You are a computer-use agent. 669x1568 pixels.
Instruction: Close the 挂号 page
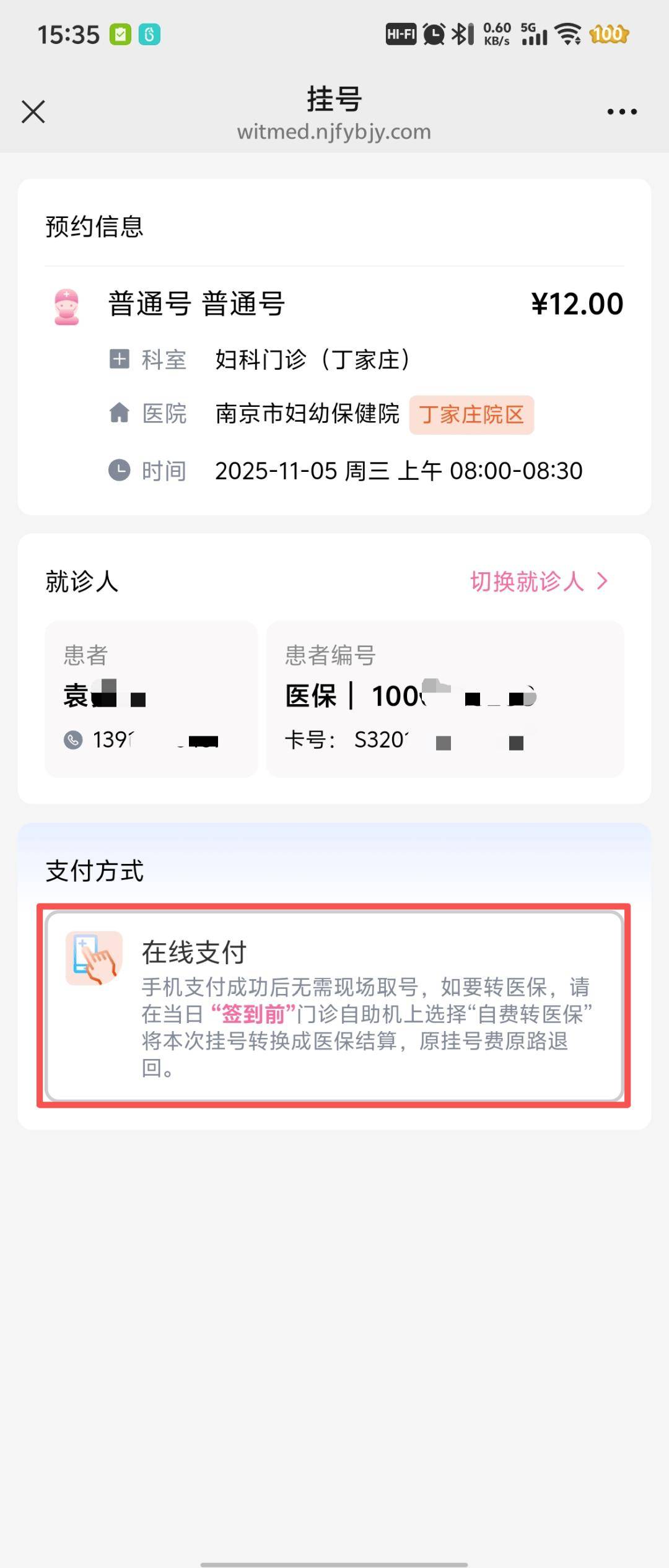click(x=33, y=112)
